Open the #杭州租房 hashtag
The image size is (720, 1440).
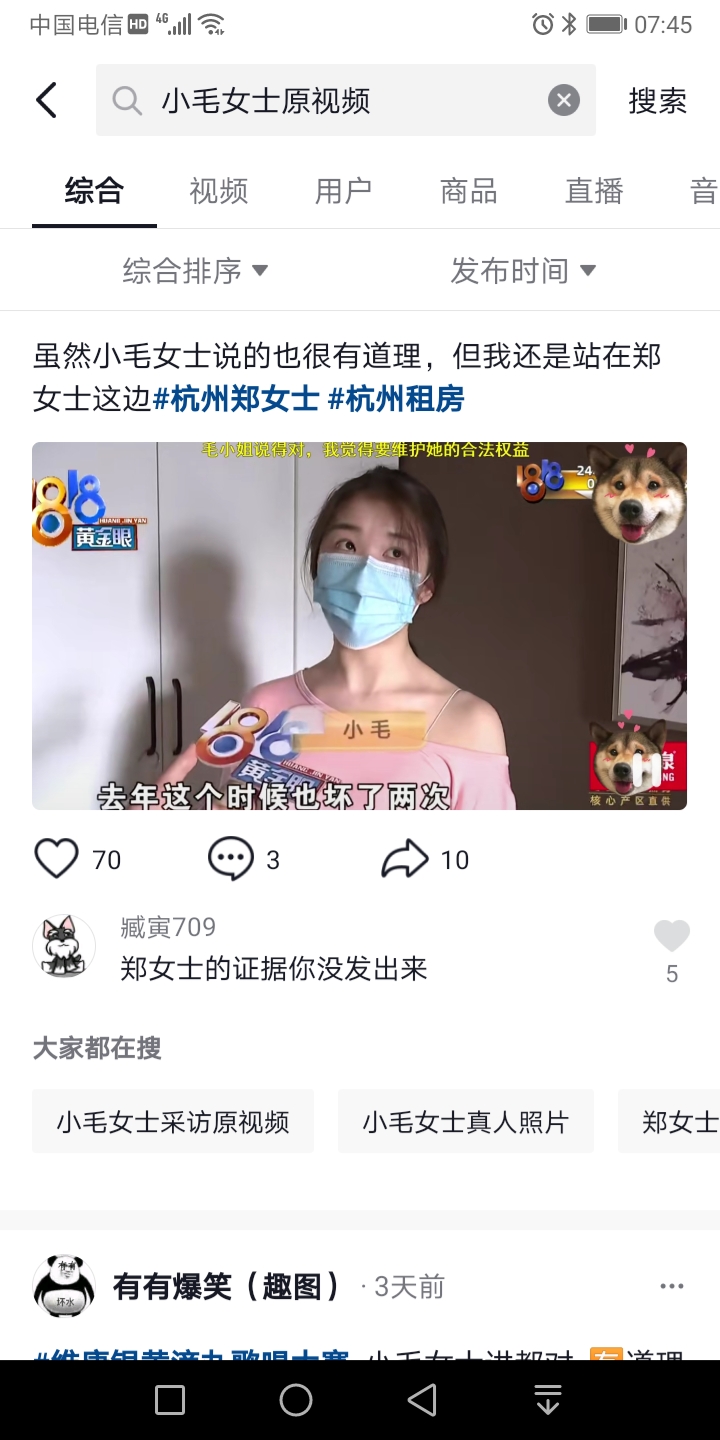coord(396,400)
